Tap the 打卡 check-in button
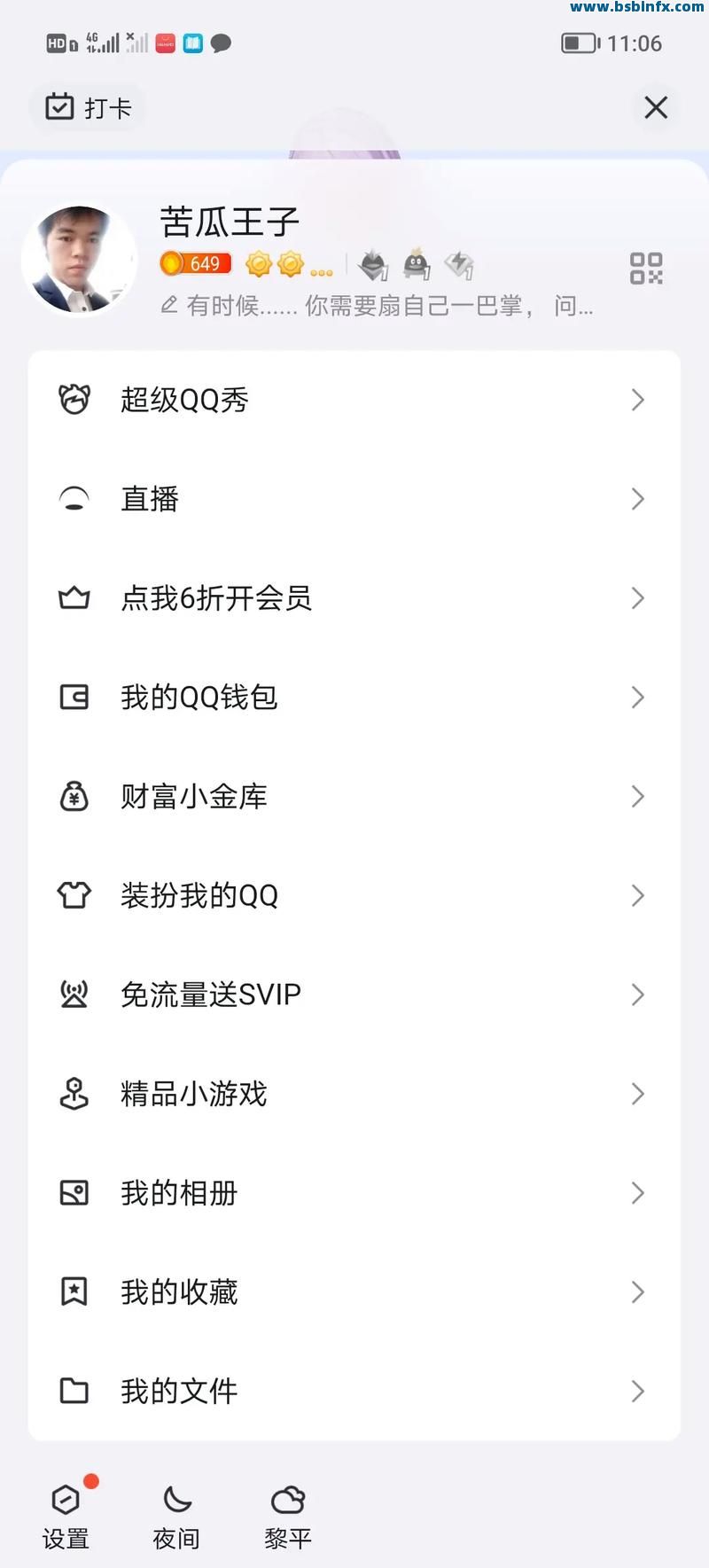 (x=88, y=107)
